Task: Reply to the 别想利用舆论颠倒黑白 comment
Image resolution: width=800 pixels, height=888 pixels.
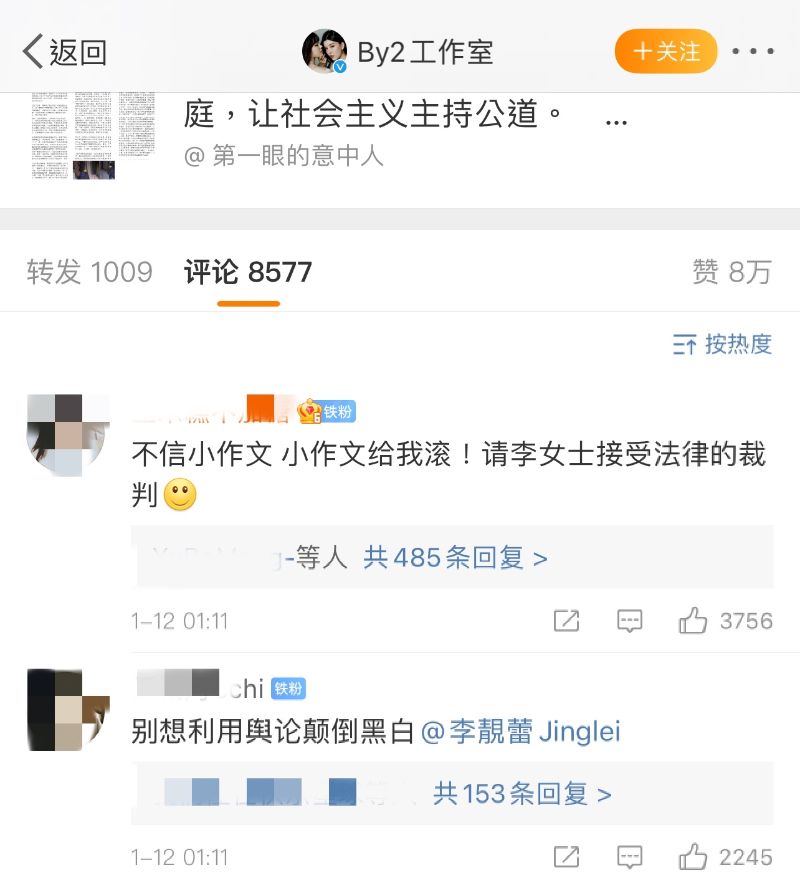Action: (629, 857)
